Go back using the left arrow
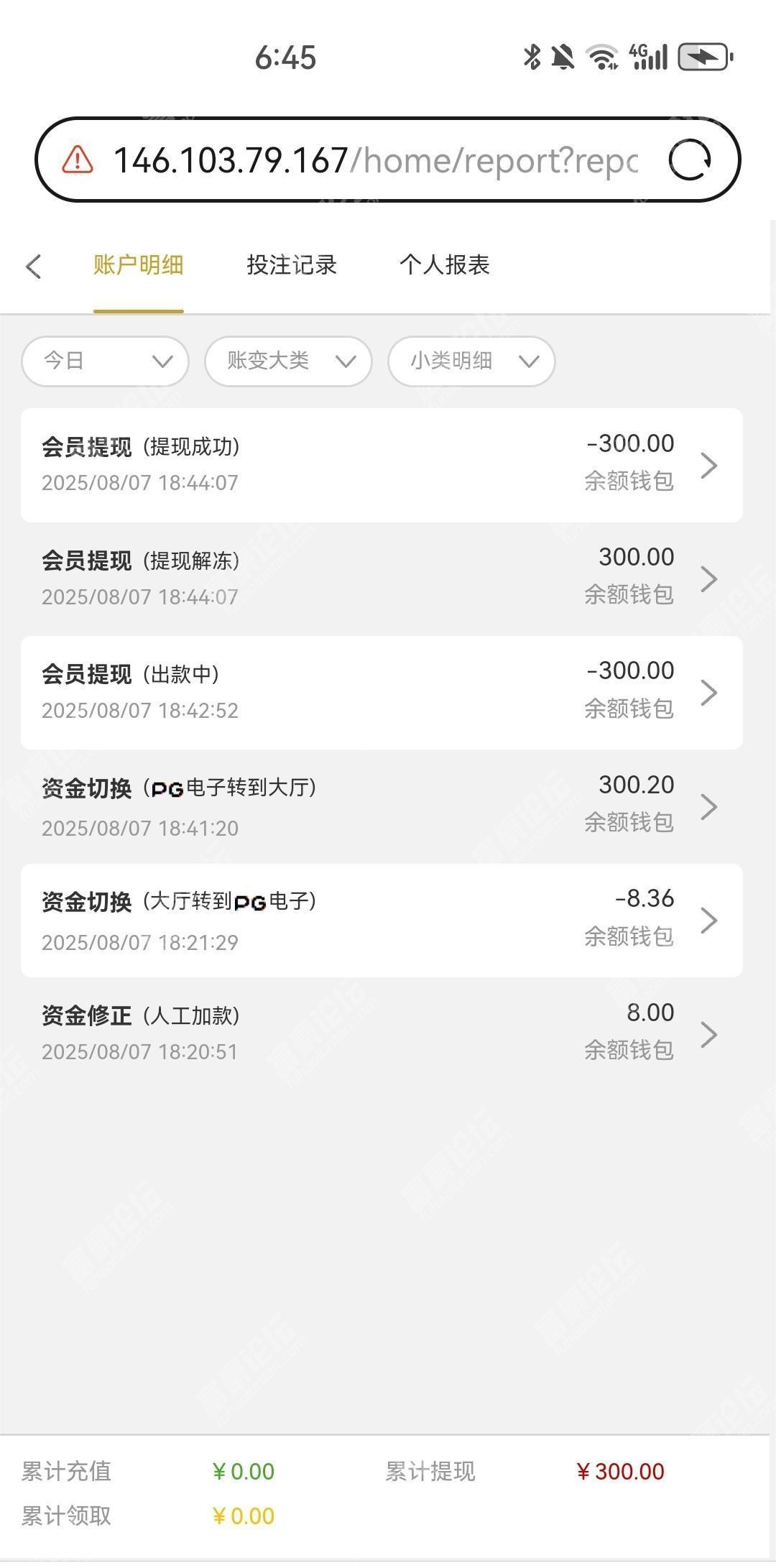Screen dimensions: 776x1568 [33, 266]
